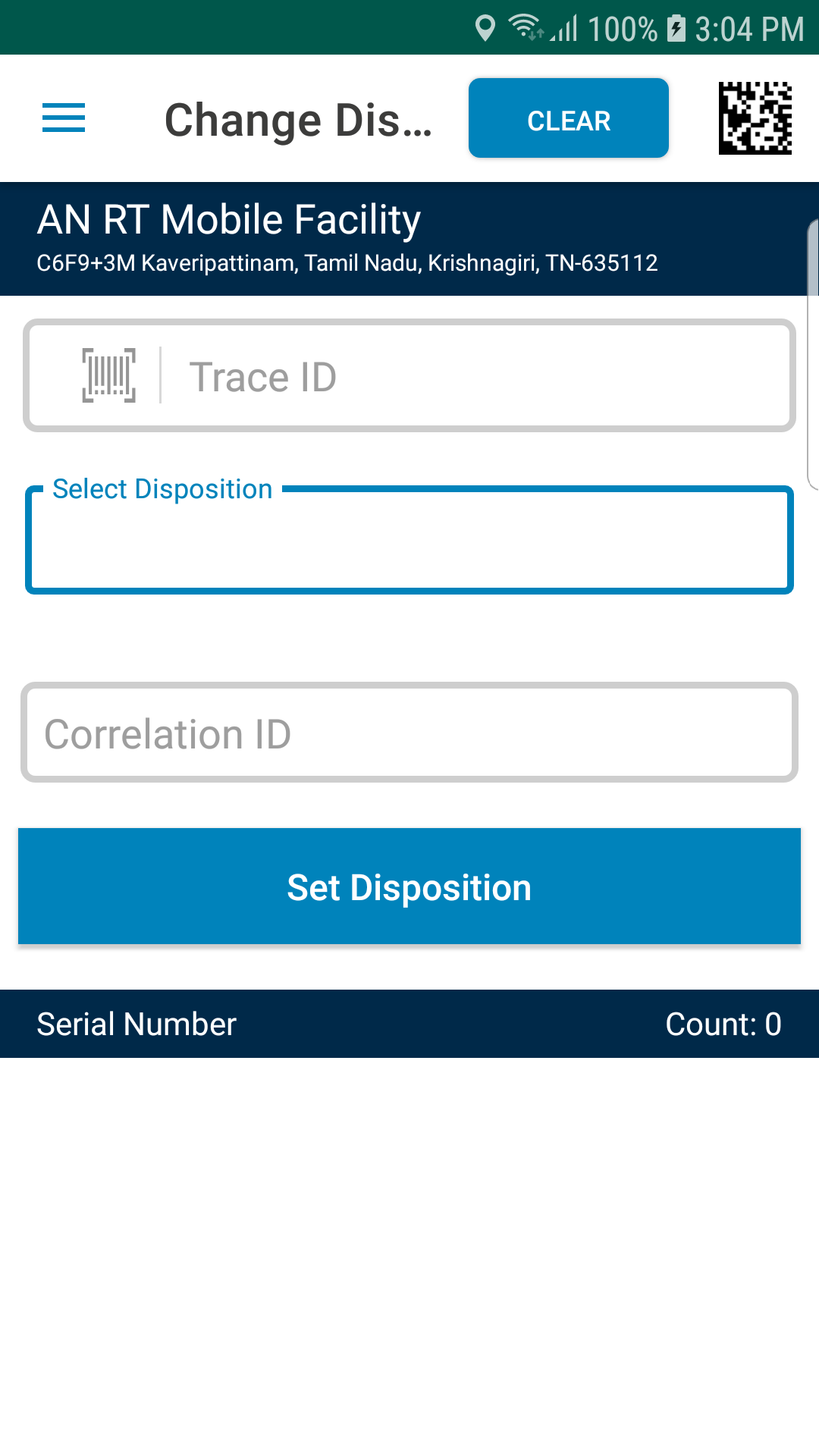
Task: Enter text in Correlation ID field
Action: pyautogui.click(x=409, y=733)
